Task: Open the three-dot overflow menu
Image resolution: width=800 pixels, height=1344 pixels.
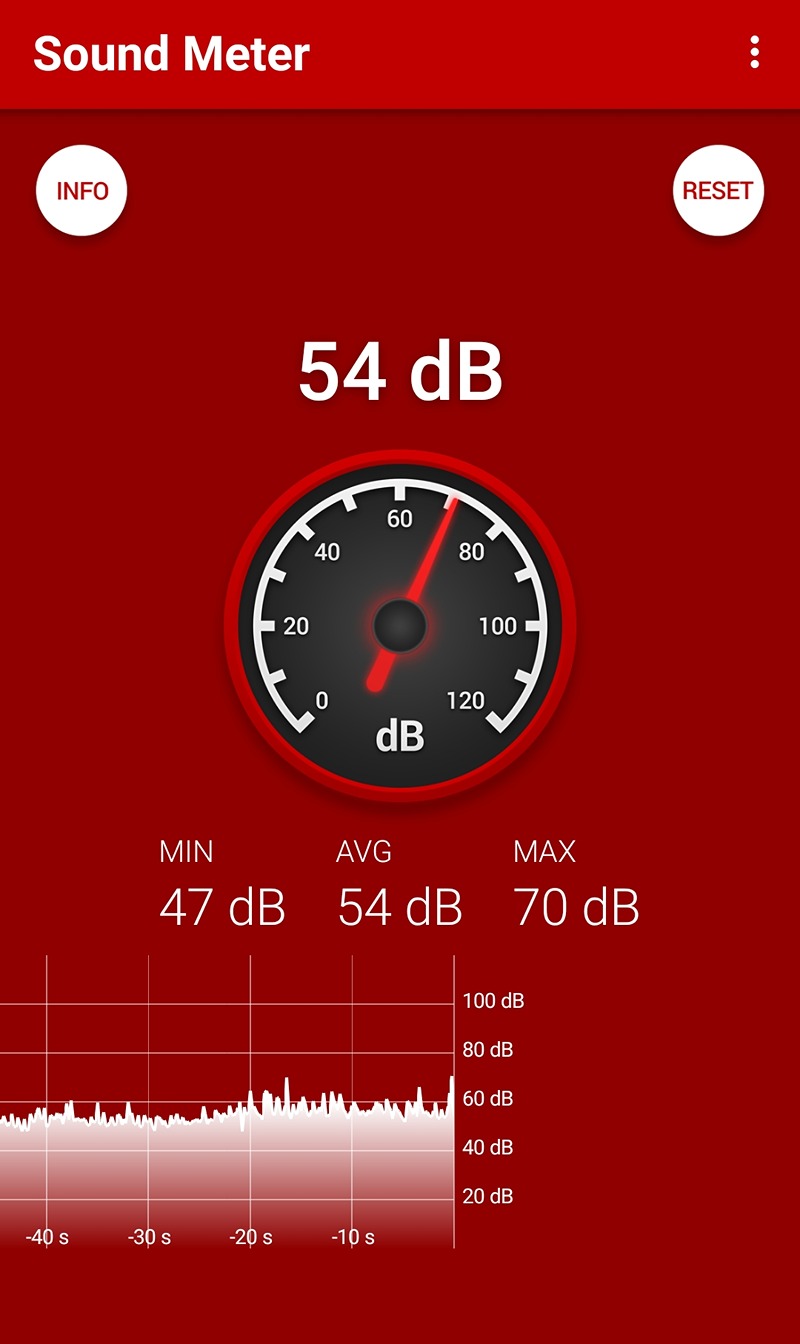Action: pyautogui.click(x=754, y=52)
